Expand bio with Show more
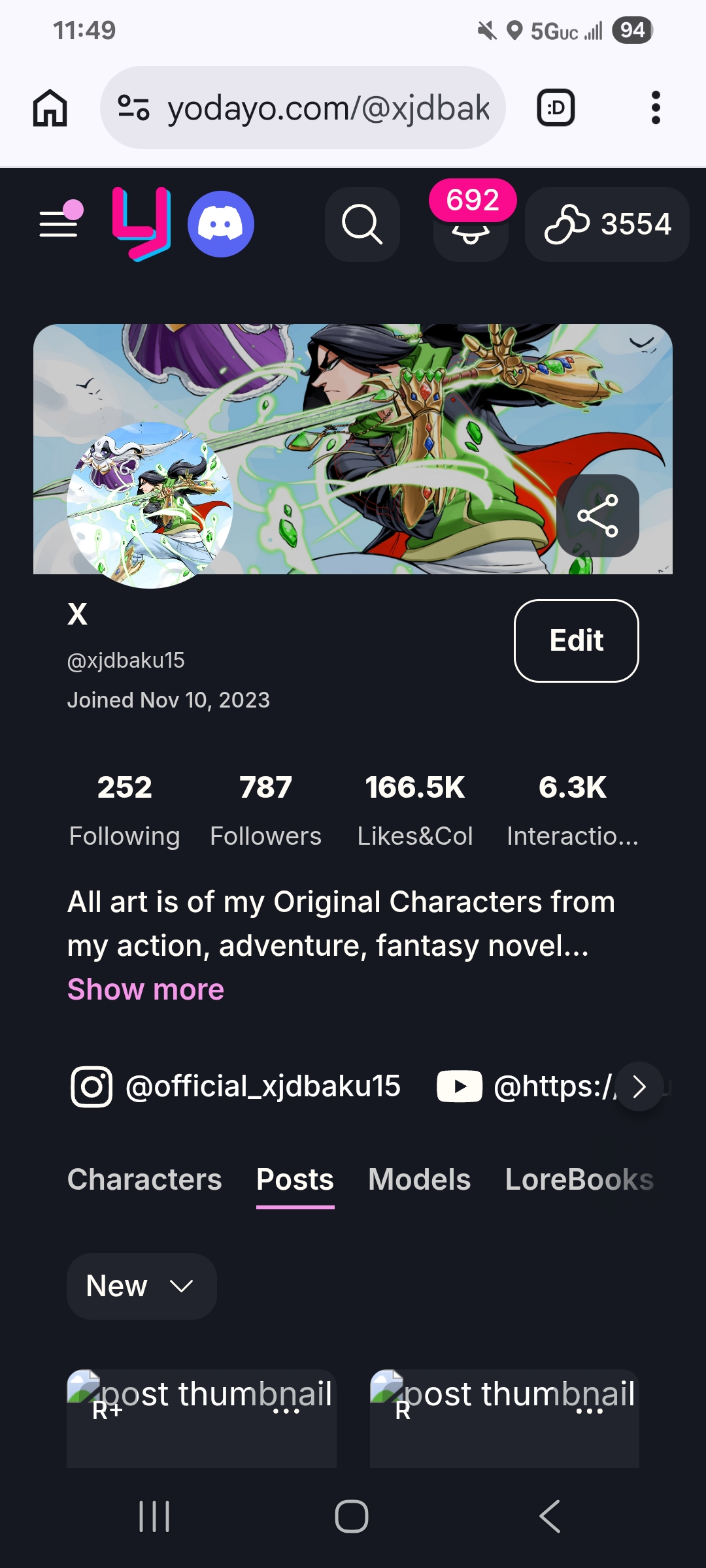The height and width of the screenshot is (1568, 706). [146, 989]
